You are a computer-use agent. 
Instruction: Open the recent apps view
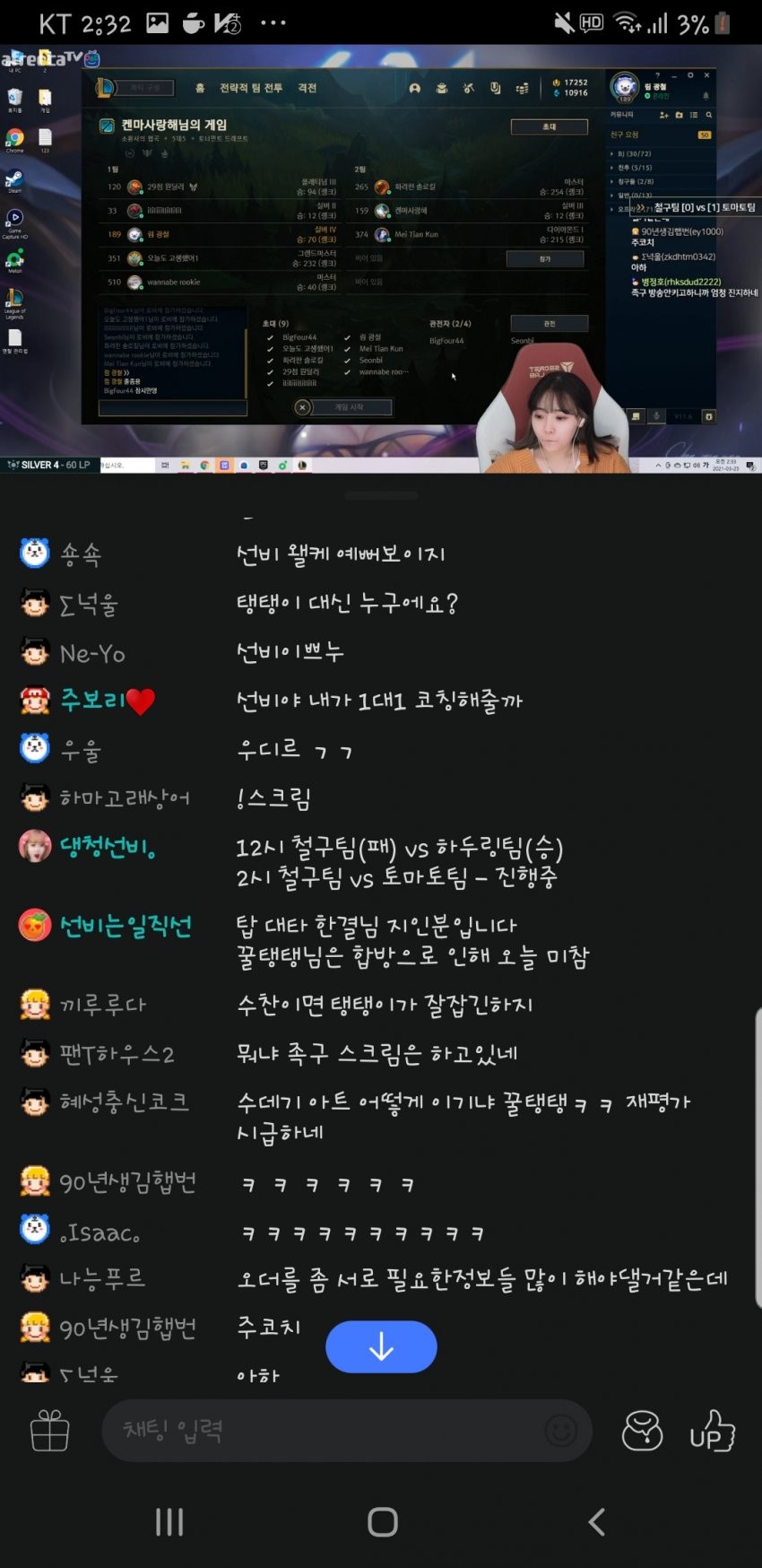(169, 1522)
